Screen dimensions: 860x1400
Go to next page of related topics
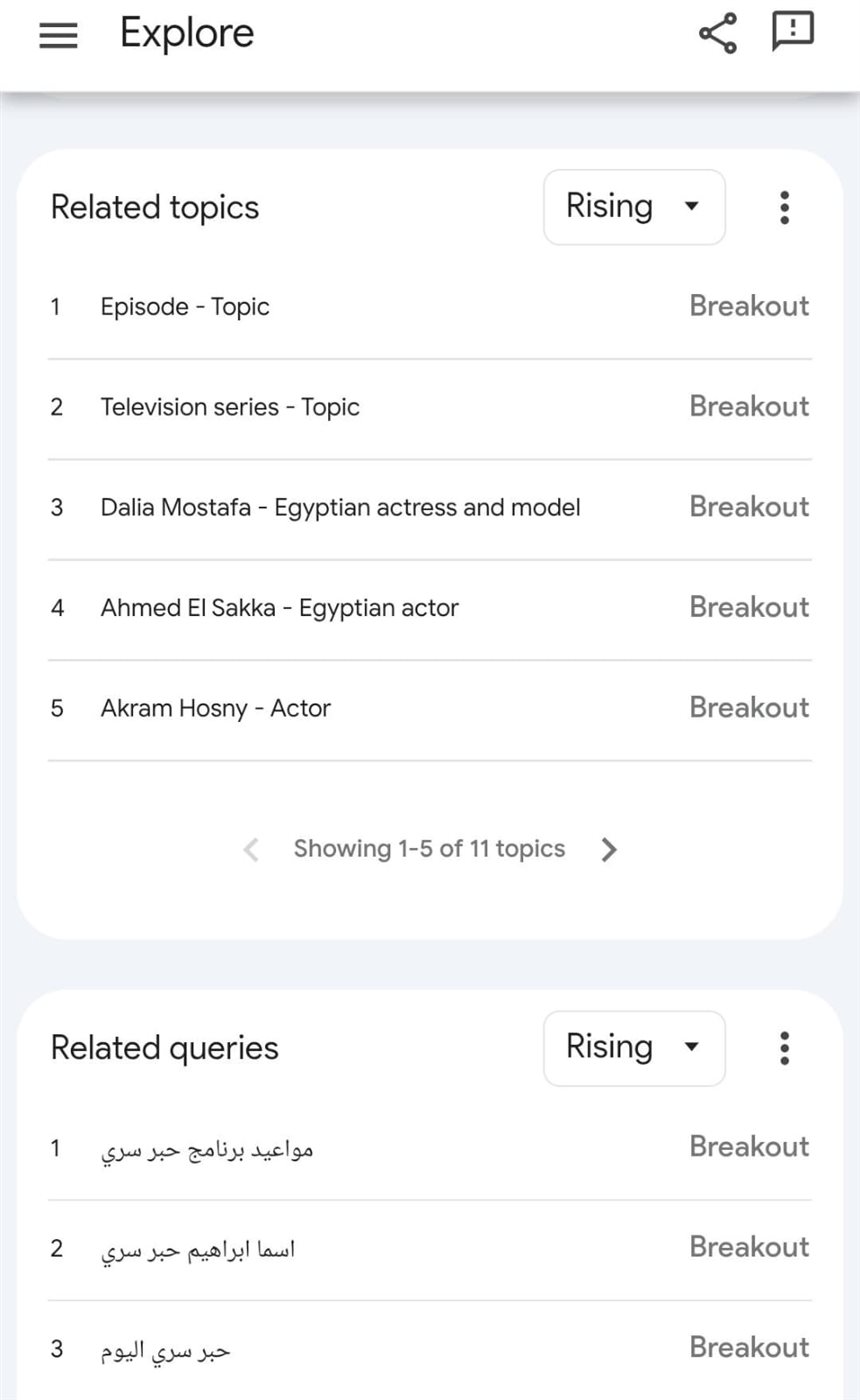609,849
